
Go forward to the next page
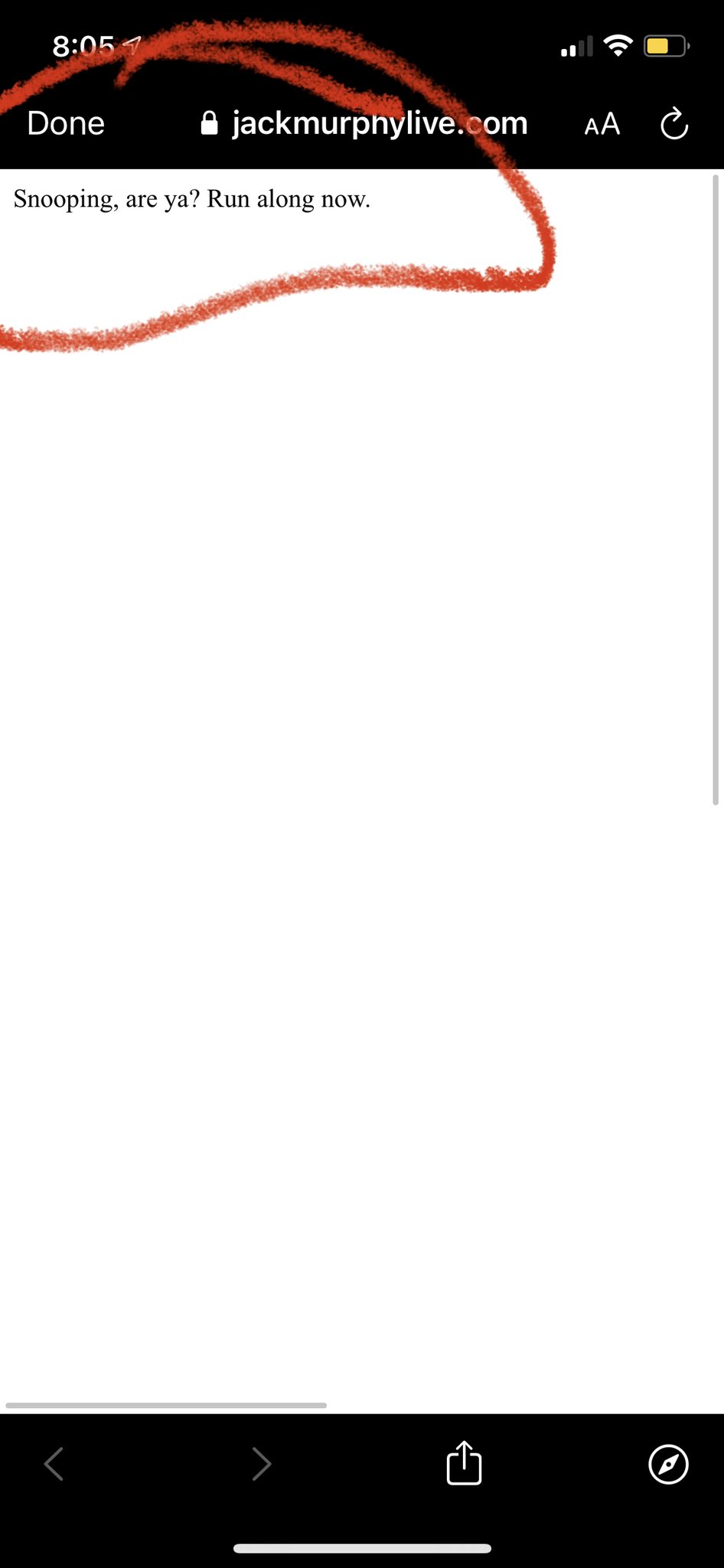pyautogui.click(x=262, y=1464)
